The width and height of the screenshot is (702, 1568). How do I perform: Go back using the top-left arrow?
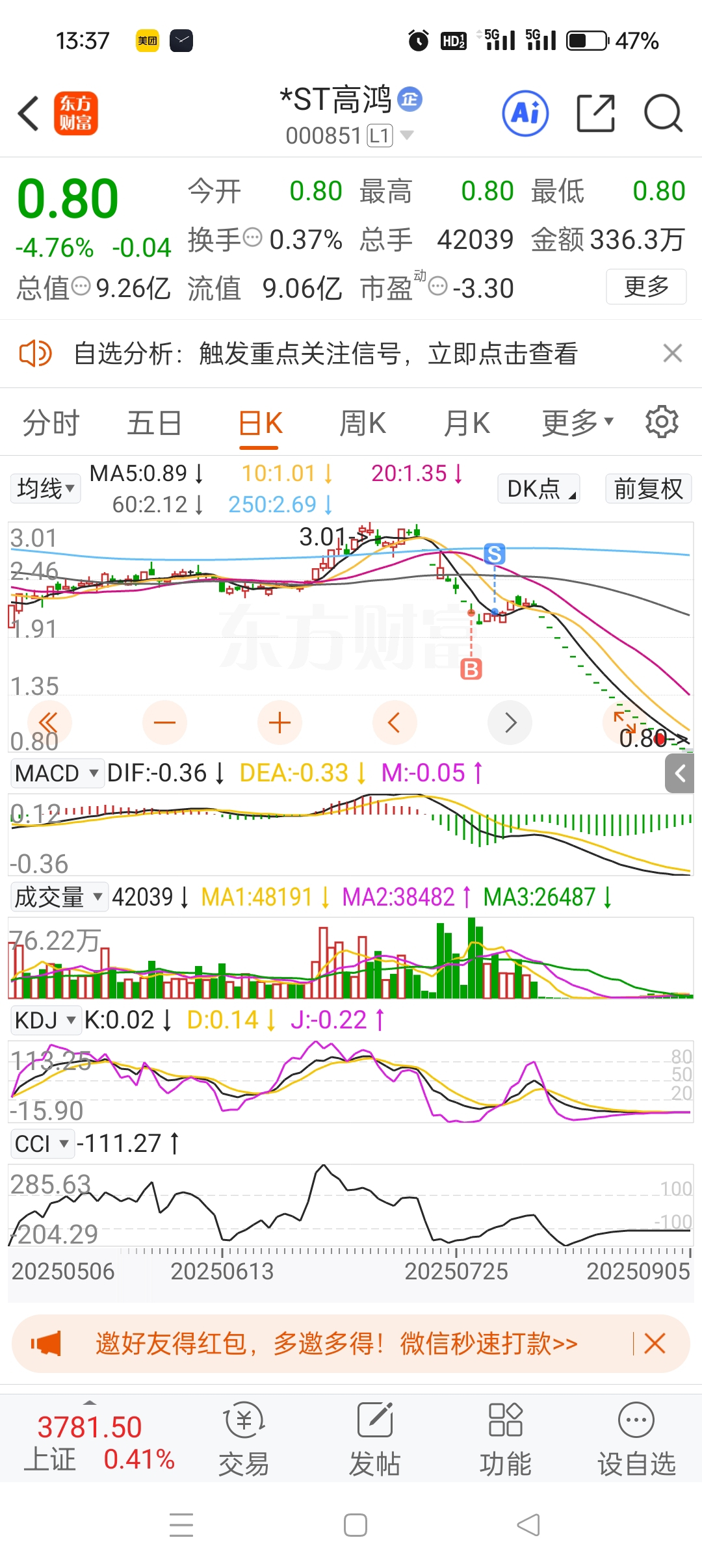pos(29,113)
